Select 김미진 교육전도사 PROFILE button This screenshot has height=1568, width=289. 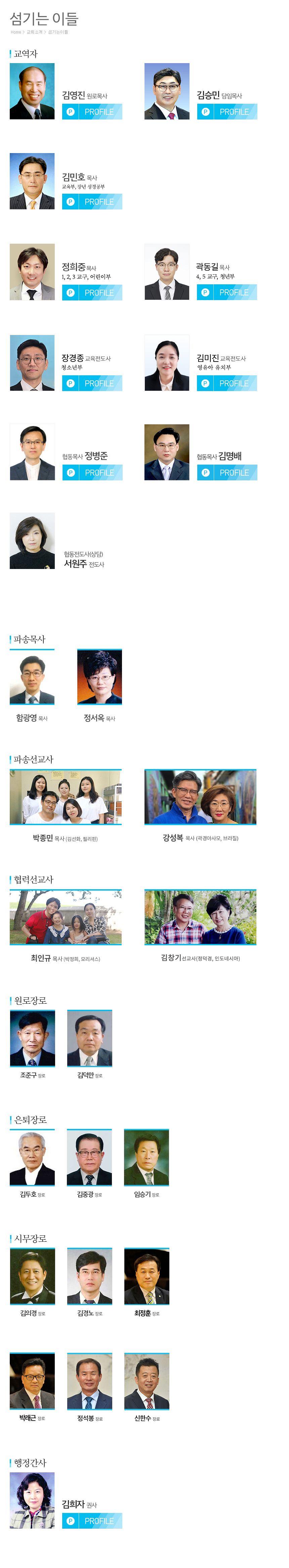click(x=227, y=383)
